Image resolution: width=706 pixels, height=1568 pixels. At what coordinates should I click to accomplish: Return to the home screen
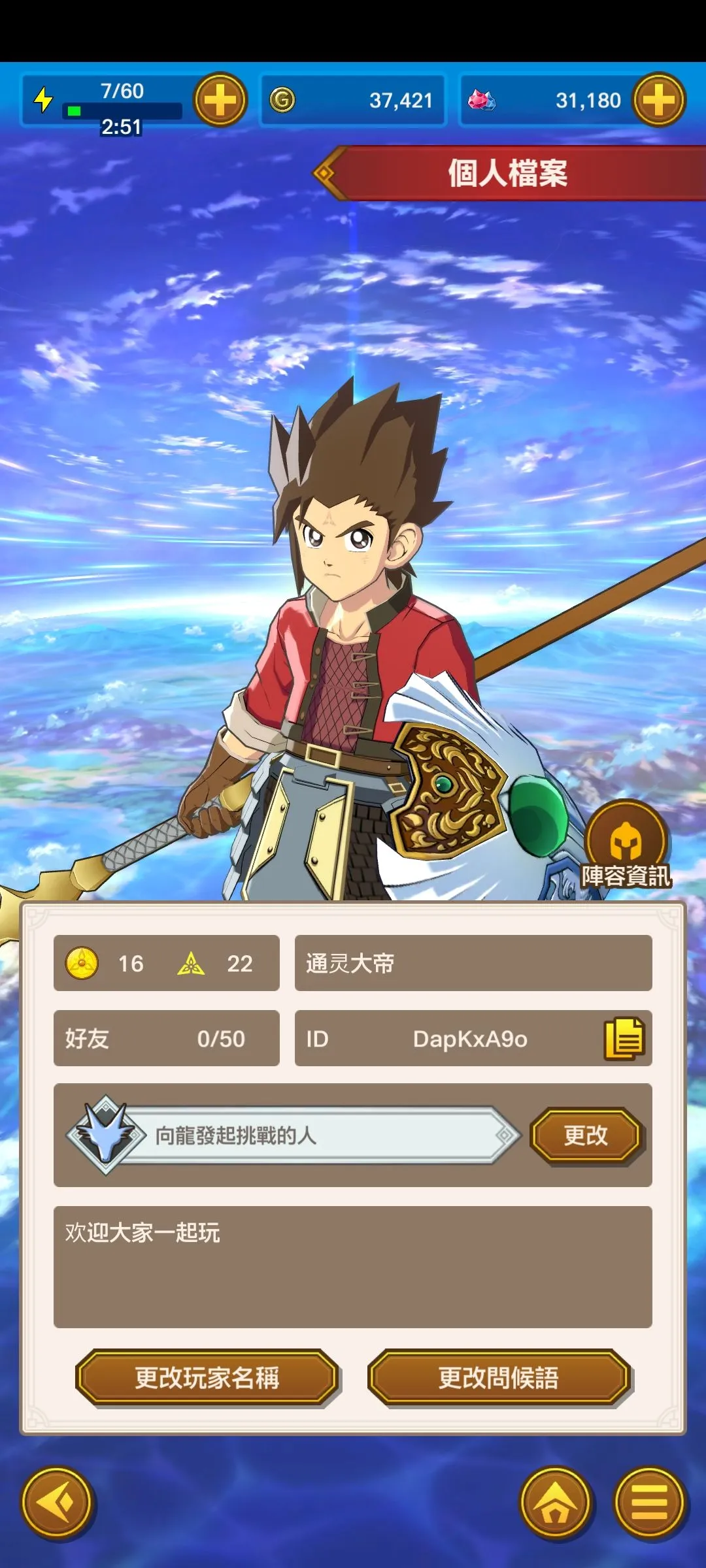tap(555, 1502)
